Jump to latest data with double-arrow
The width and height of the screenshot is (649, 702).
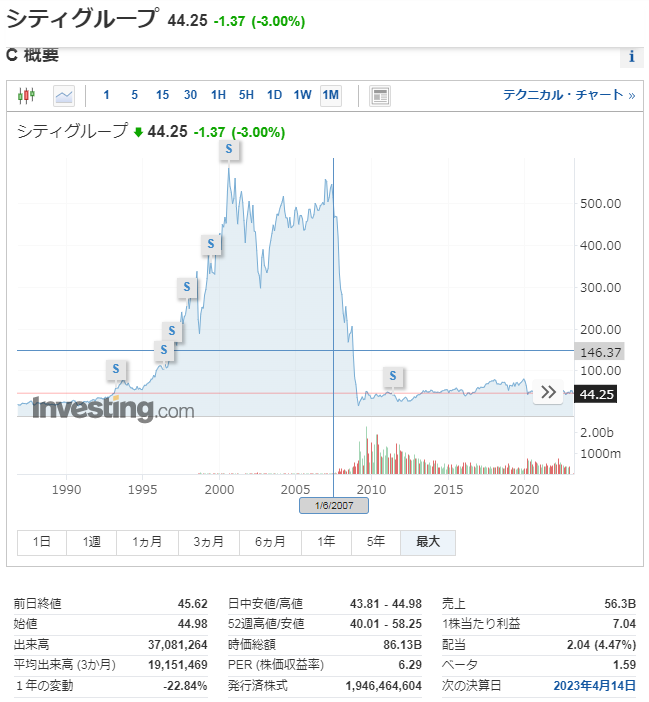(x=548, y=392)
